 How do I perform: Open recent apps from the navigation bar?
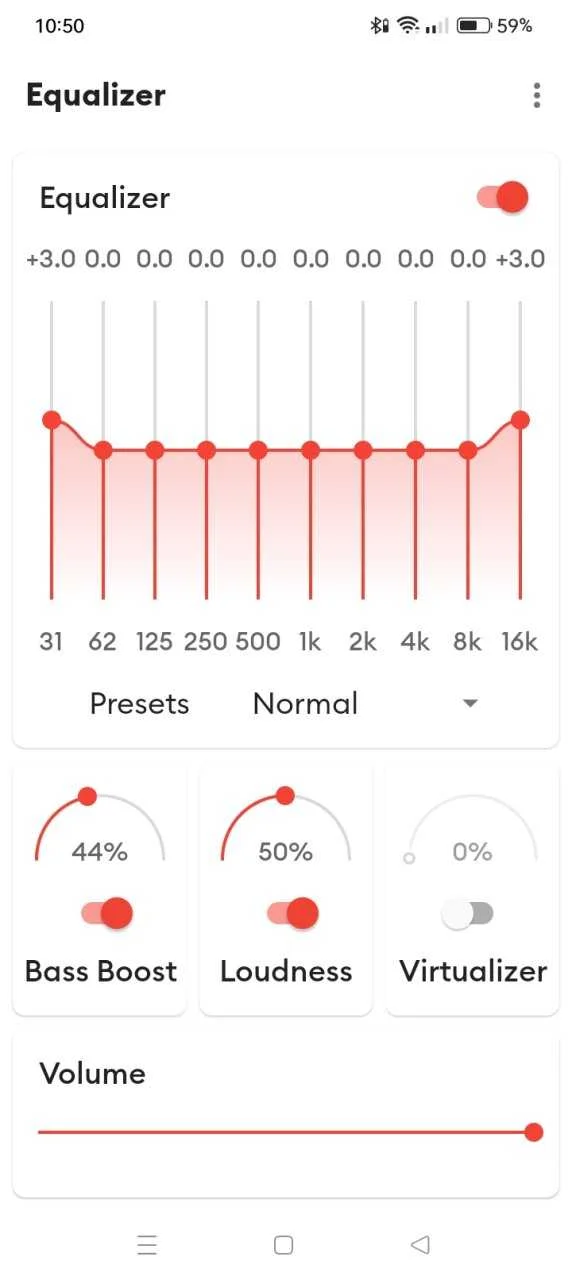click(147, 1245)
